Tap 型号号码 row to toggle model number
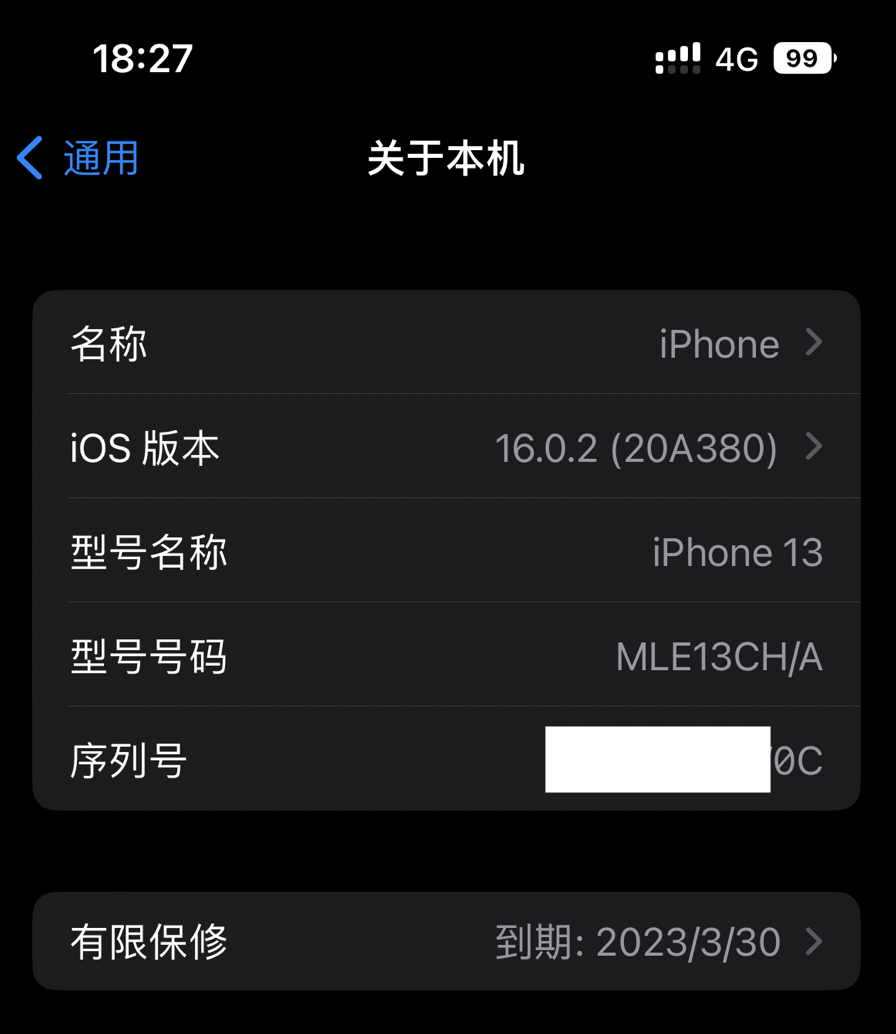Image resolution: width=896 pixels, height=1034 pixels. pos(446,657)
